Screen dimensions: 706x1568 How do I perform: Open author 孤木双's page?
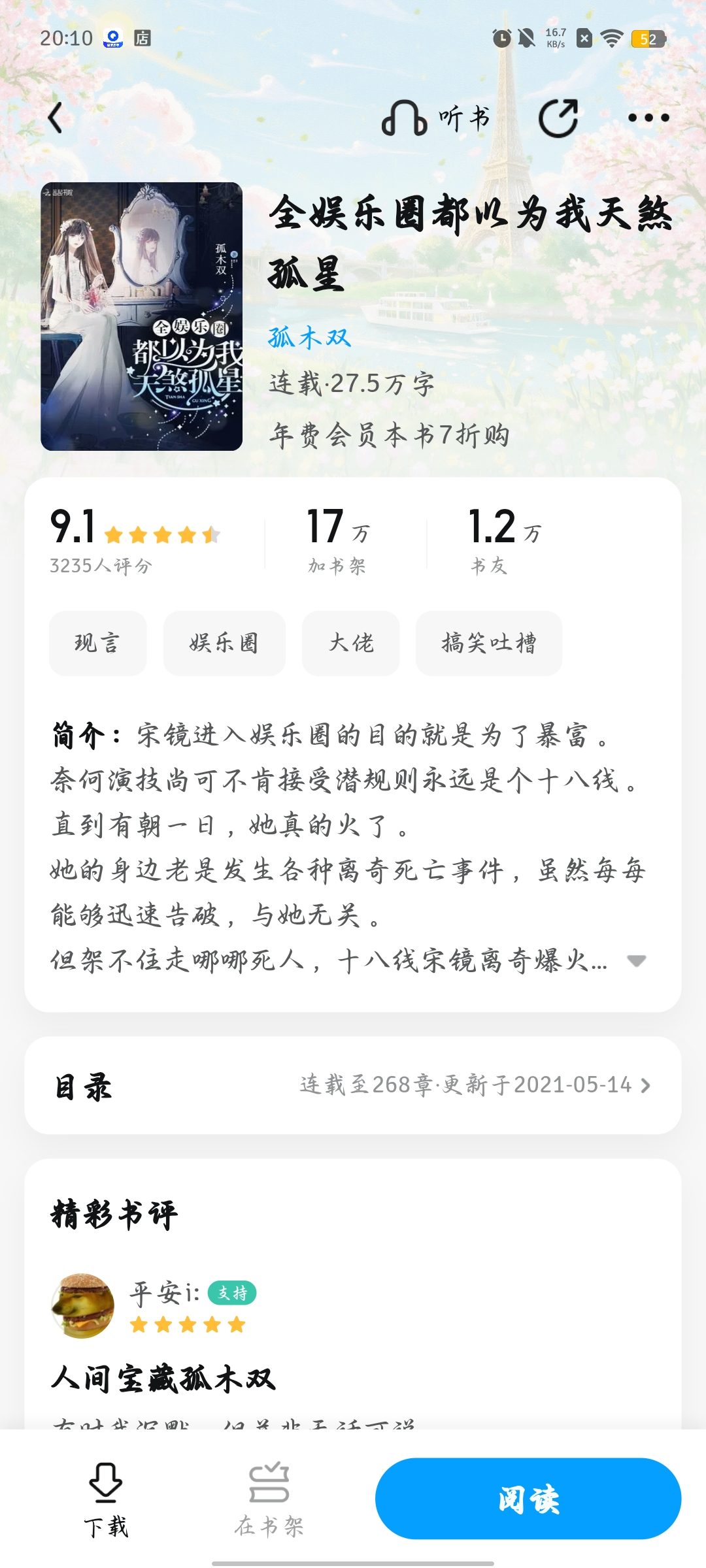tap(310, 338)
